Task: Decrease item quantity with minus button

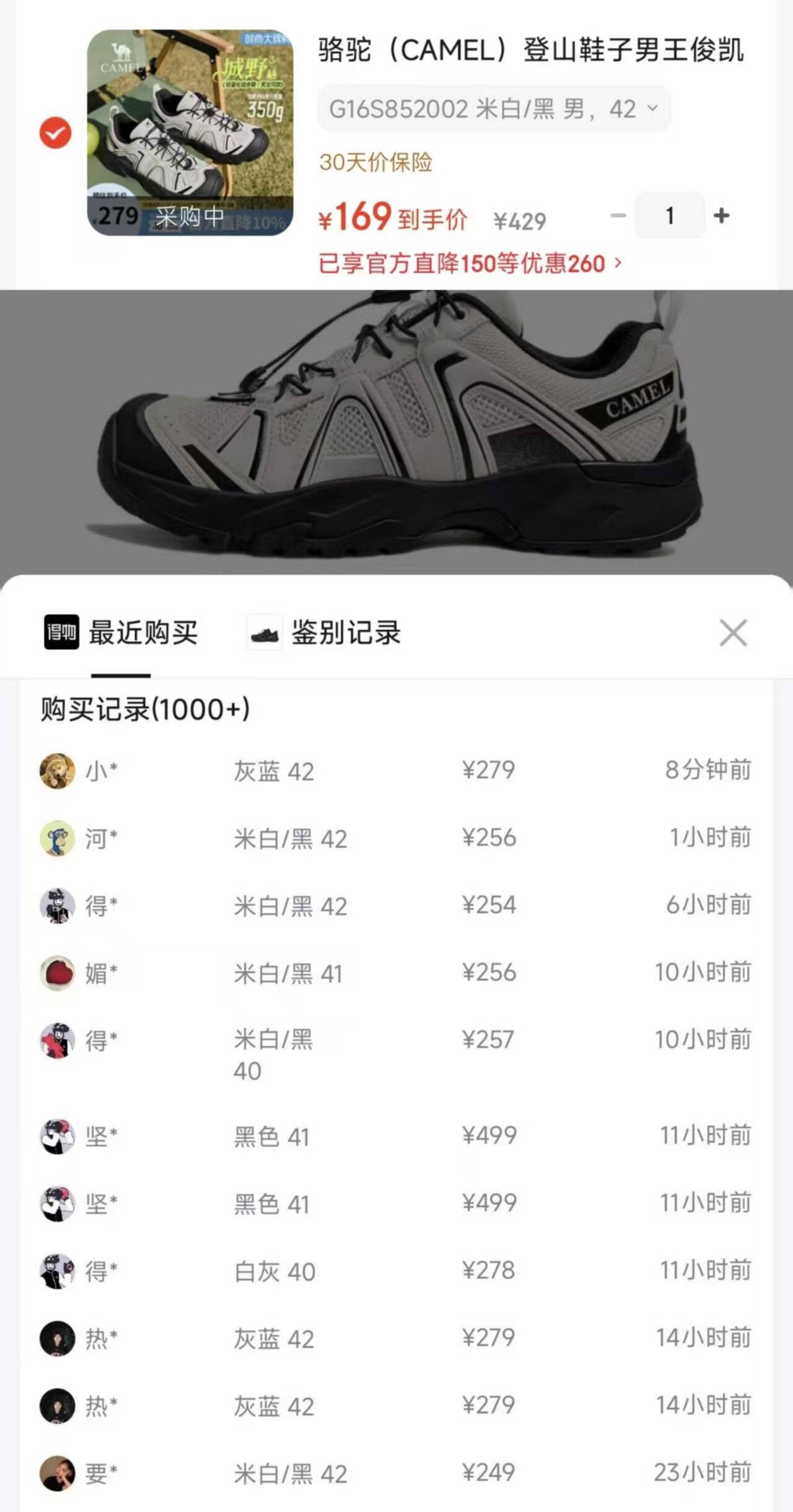Action: coord(618,216)
